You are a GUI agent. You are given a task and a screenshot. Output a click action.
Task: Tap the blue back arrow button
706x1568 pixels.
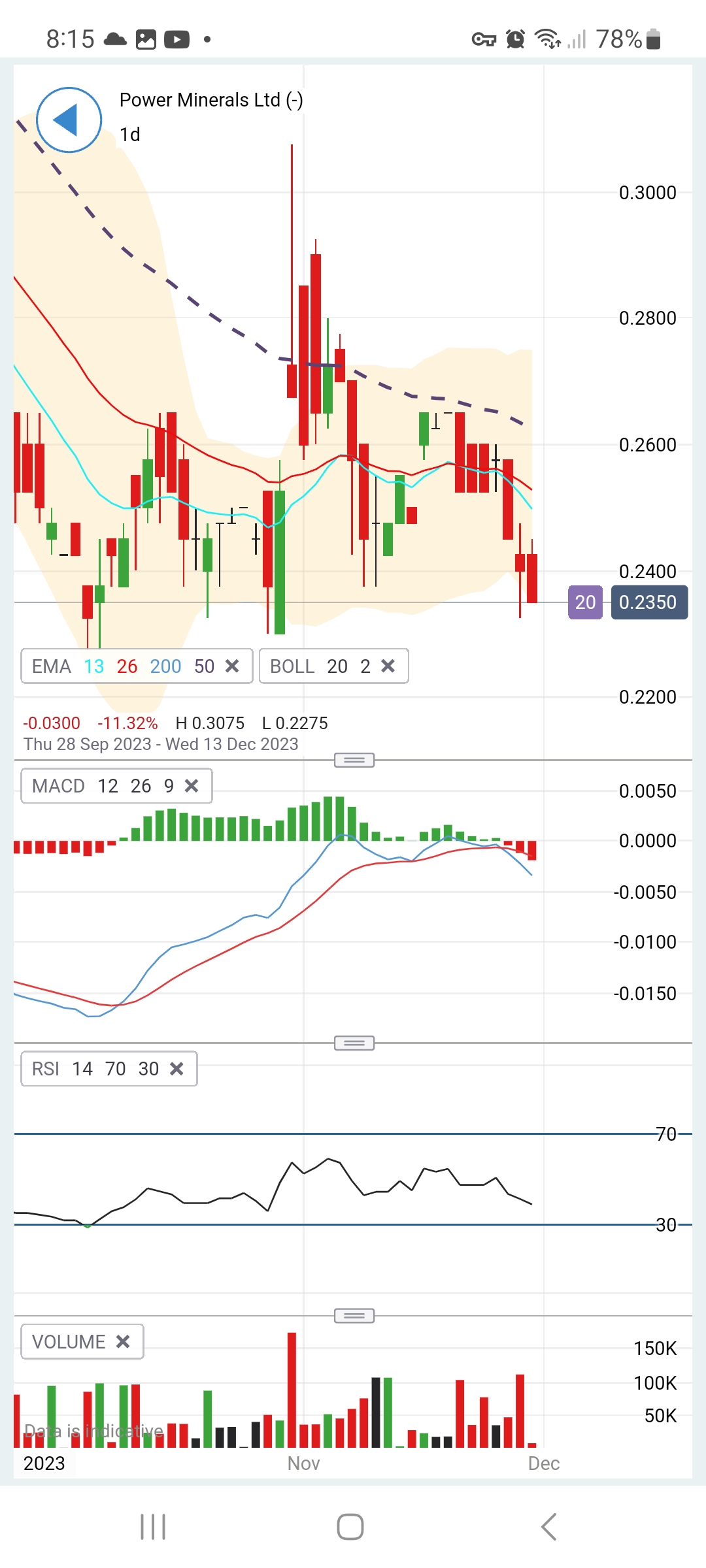(x=69, y=120)
